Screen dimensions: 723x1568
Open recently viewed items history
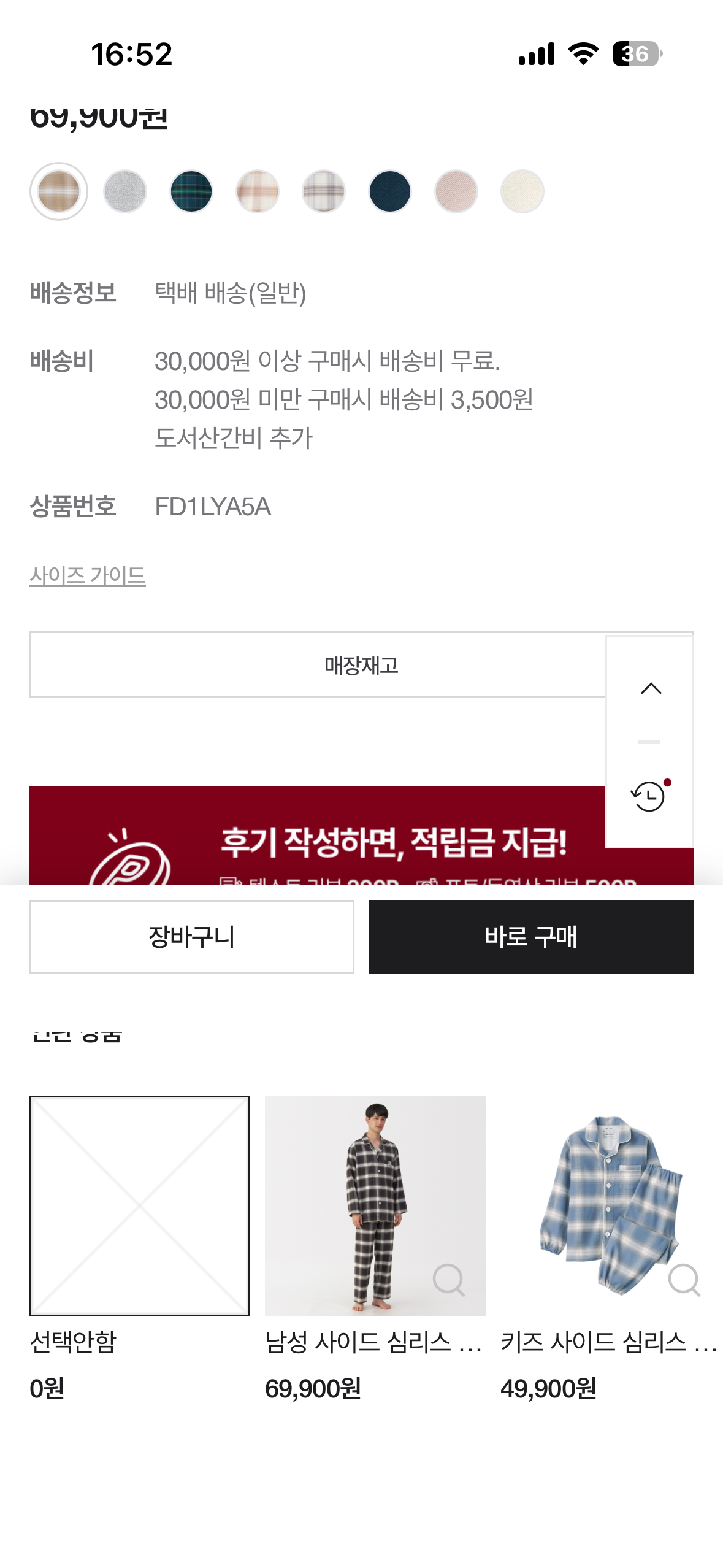pos(649,796)
